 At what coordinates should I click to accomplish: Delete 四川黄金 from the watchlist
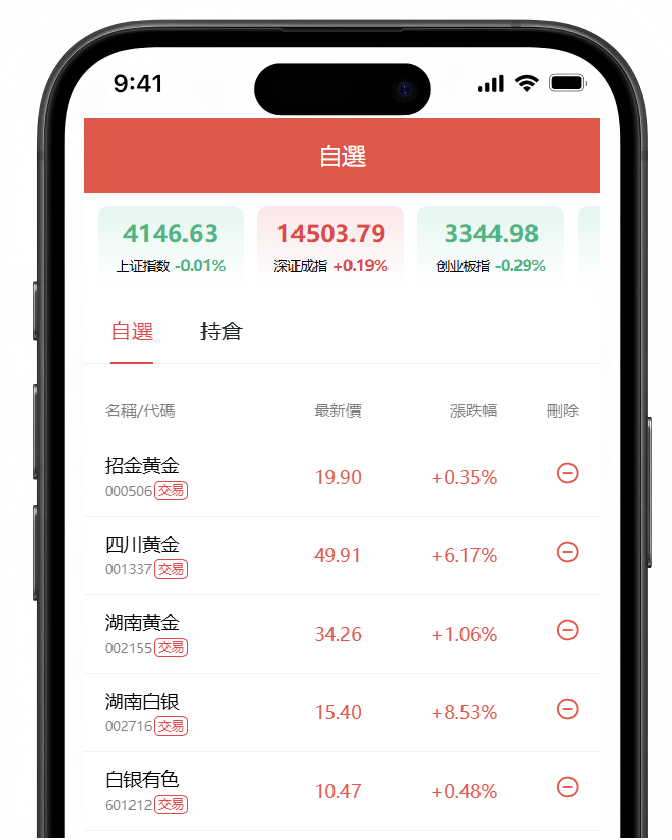(x=567, y=552)
